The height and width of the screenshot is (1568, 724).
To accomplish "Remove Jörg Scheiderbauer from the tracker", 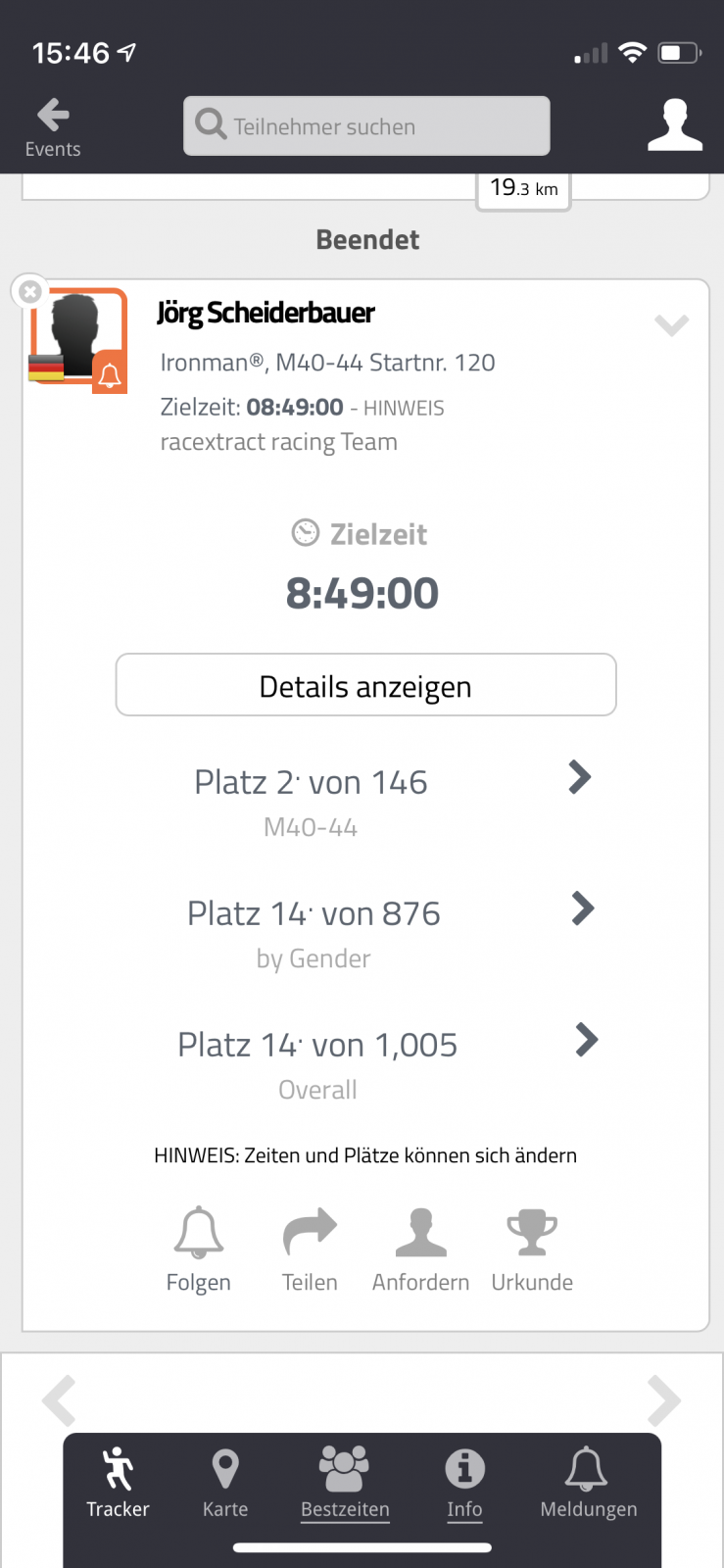I will (30, 291).
